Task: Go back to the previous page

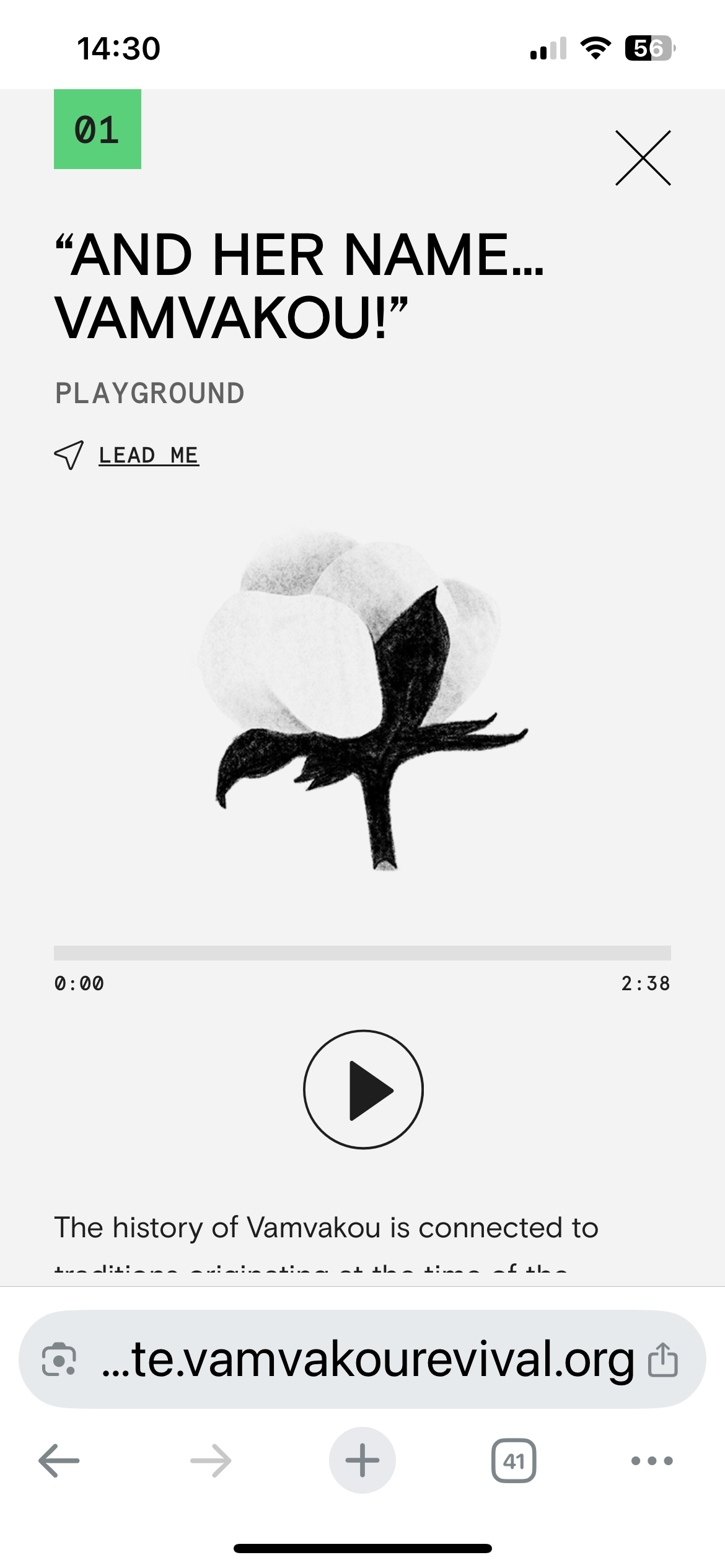Action: 59,1460
